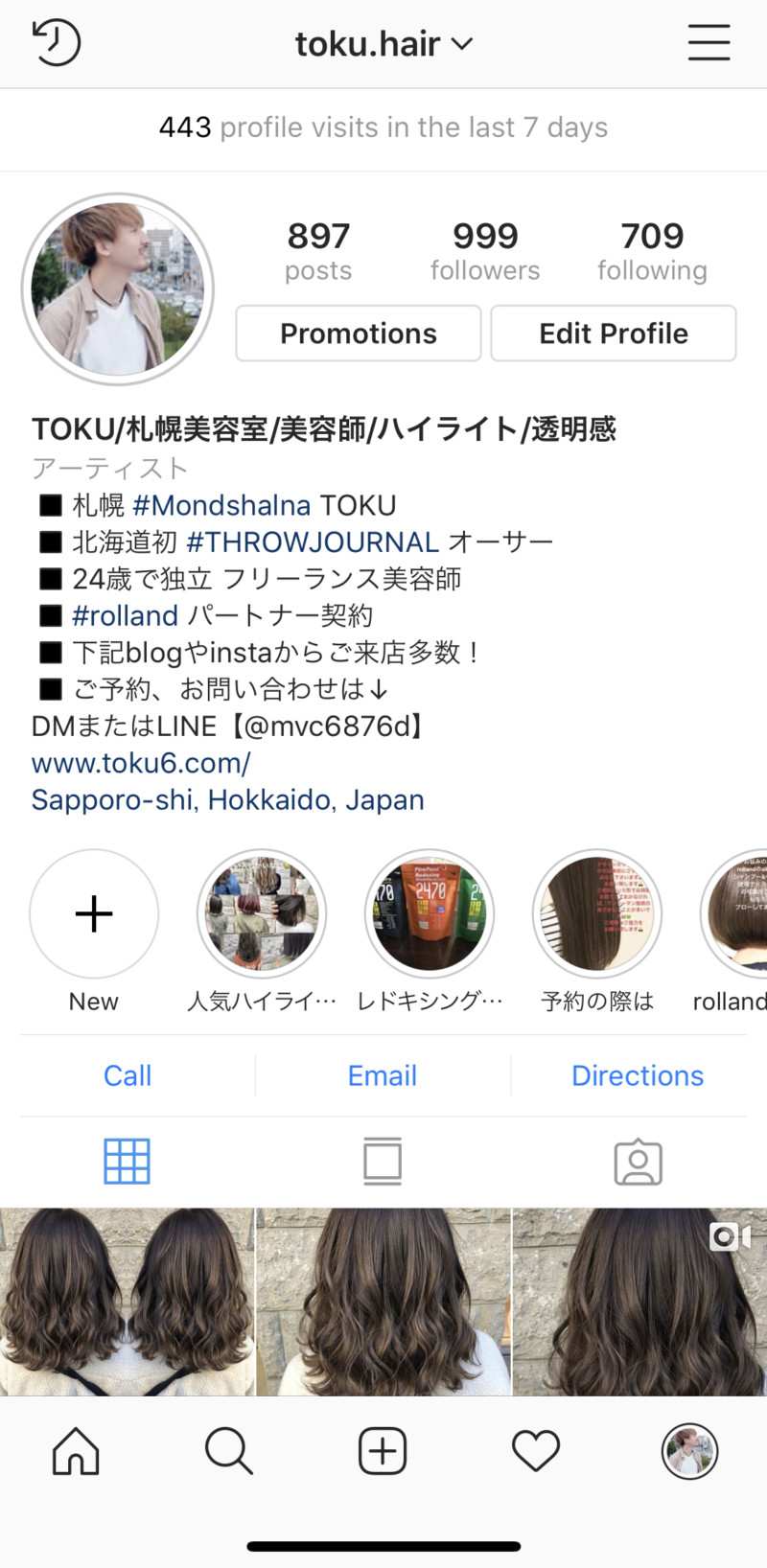Switch to the tagged photos tab
This screenshot has width=767, height=1568.
click(x=638, y=1162)
